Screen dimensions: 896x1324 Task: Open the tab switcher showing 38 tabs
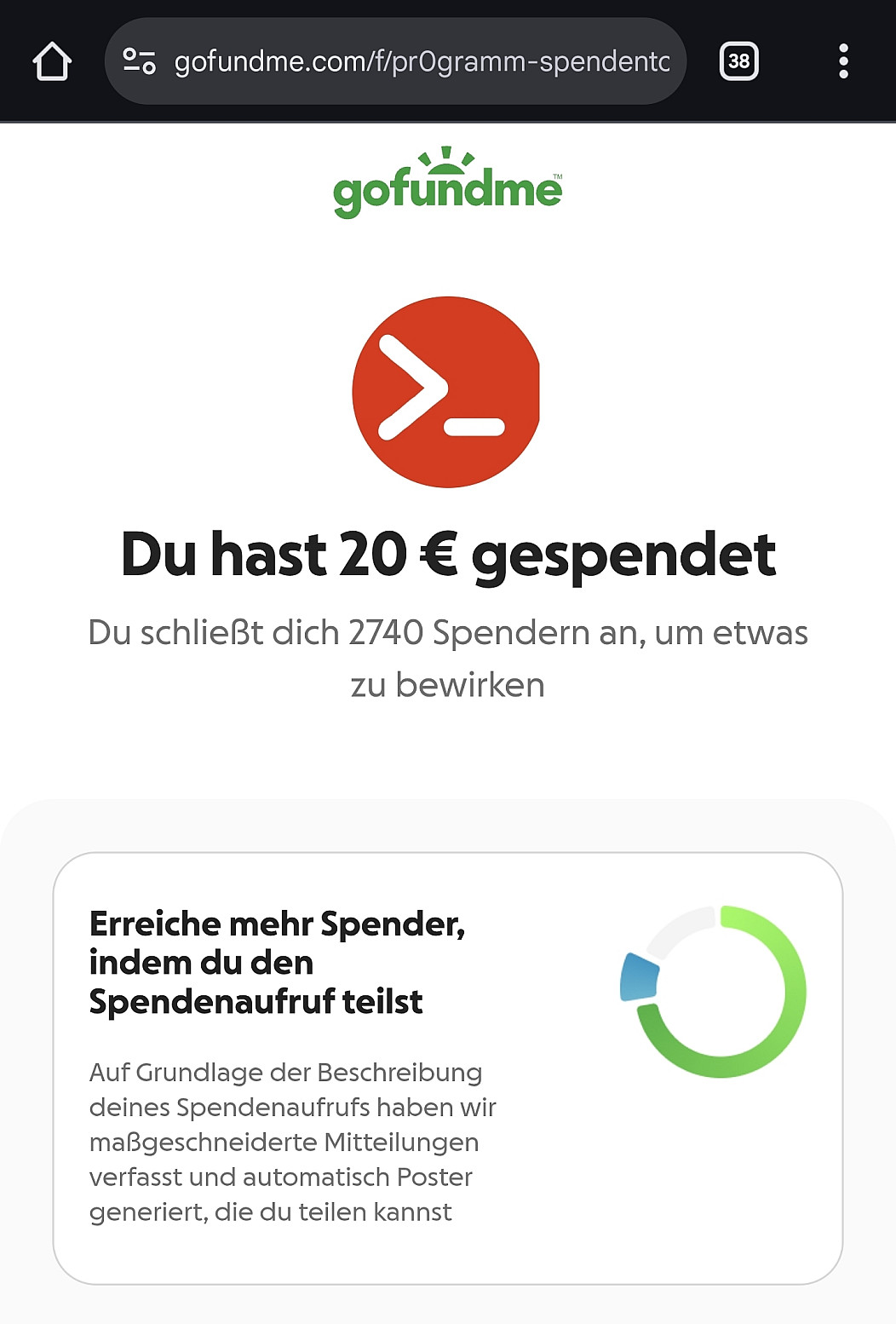[x=738, y=61]
